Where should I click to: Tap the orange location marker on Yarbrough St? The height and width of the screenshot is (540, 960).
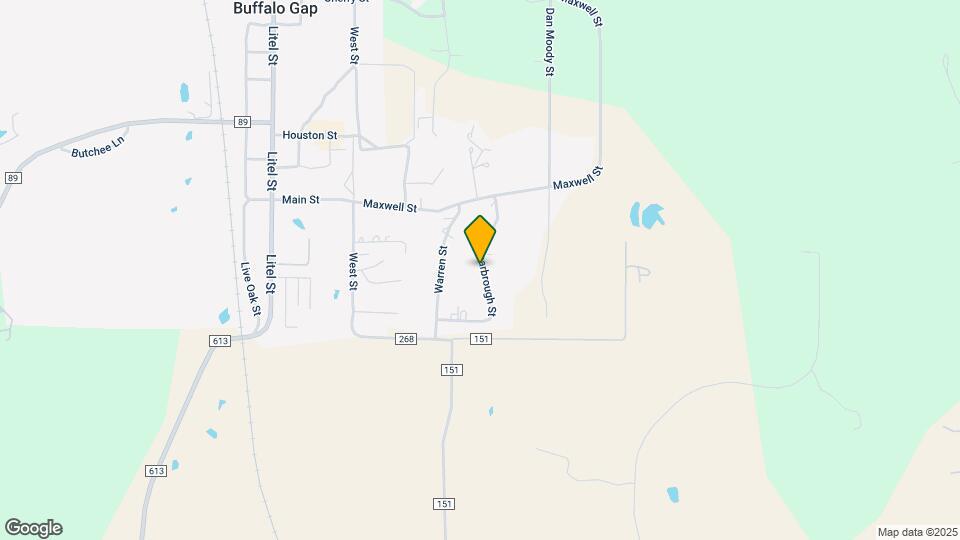tap(481, 238)
